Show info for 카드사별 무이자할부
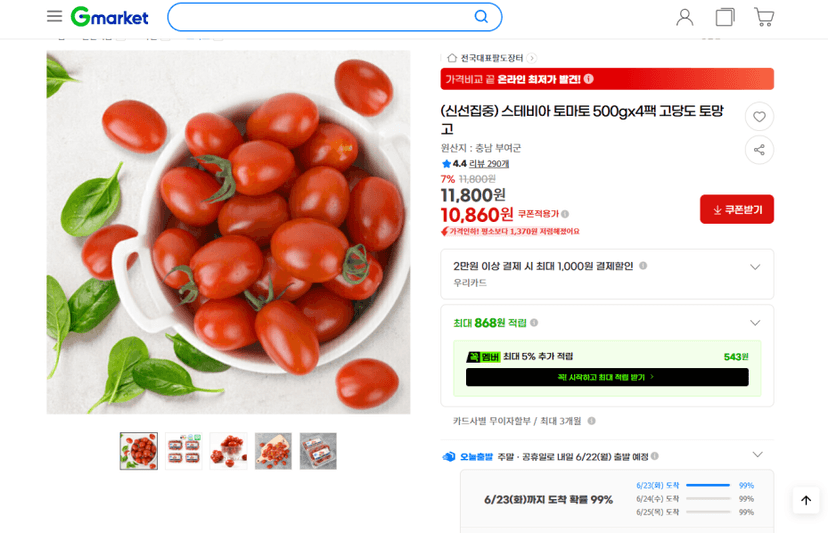 (x=591, y=421)
